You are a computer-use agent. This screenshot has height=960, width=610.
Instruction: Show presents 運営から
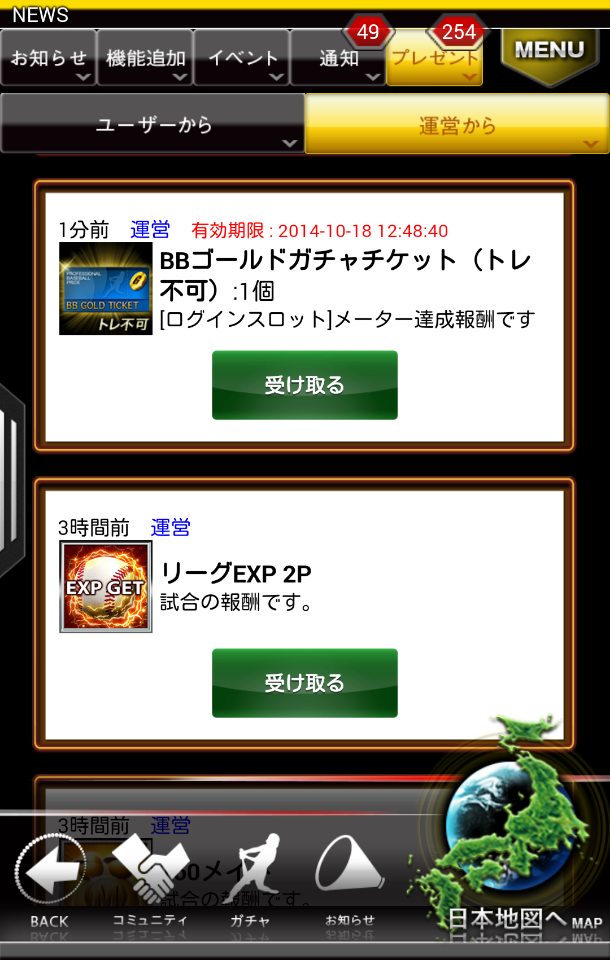pyautogui.click(x=457, y=125)
